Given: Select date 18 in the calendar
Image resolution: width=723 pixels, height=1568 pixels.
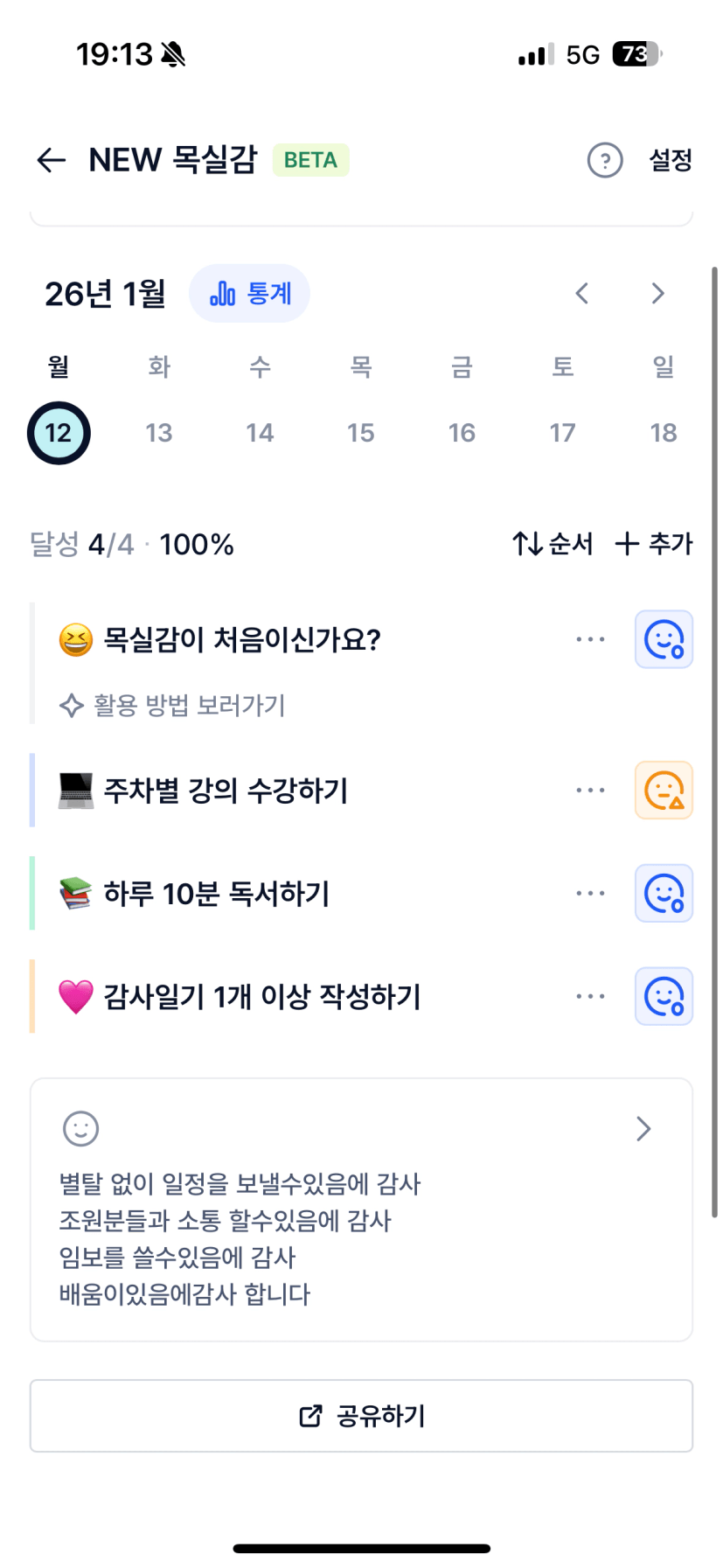Looking at the screenshot, I should point(664,433).
